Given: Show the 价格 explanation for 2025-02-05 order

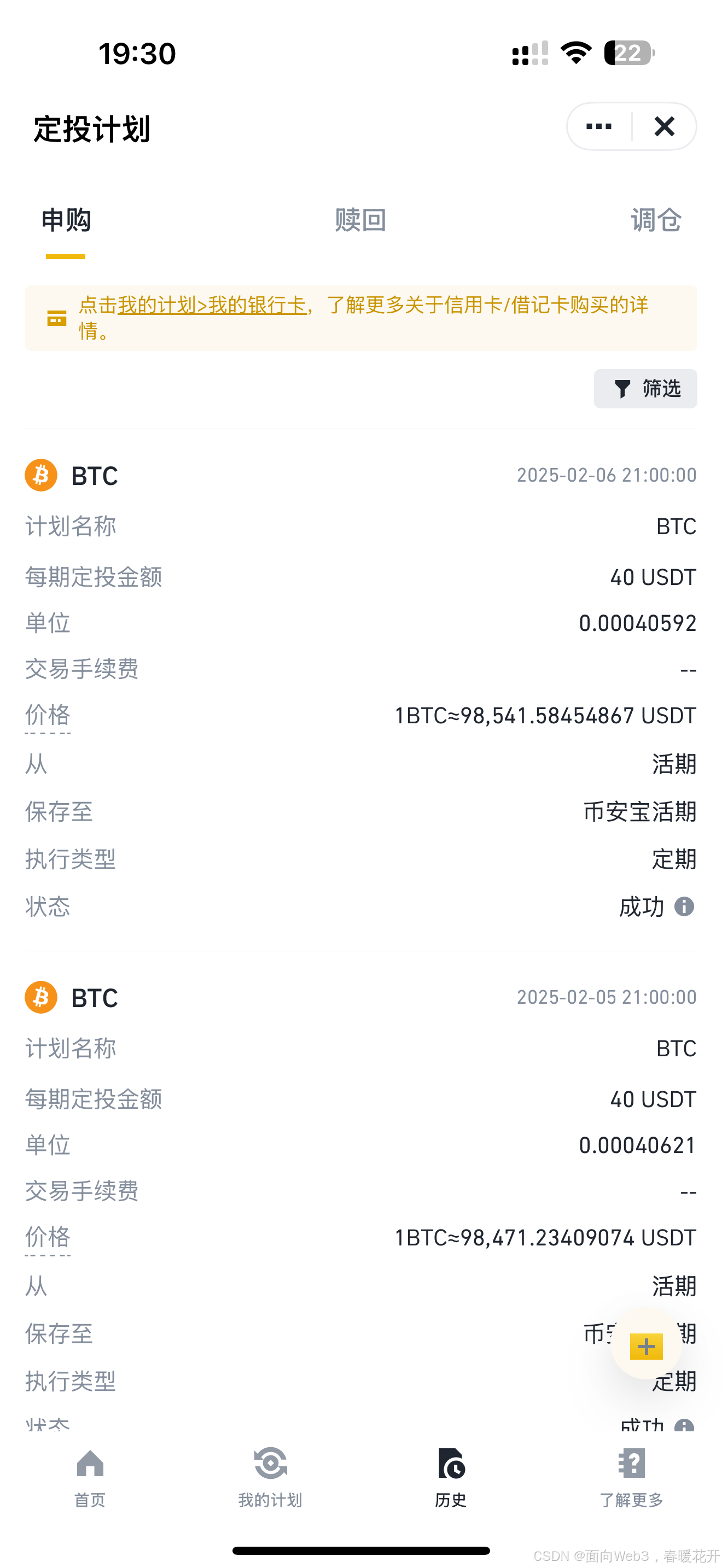Looking at the screenshot, I should [x=48, y=1237].
